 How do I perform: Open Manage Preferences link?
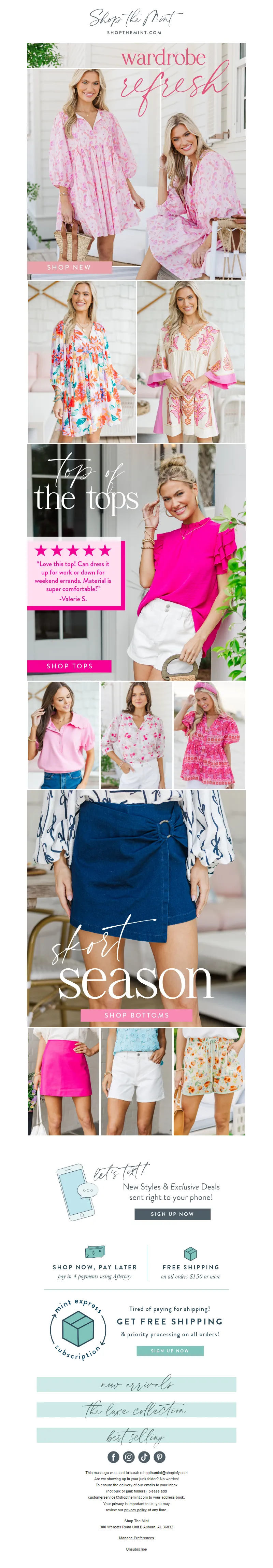[x=136, y=1538]
